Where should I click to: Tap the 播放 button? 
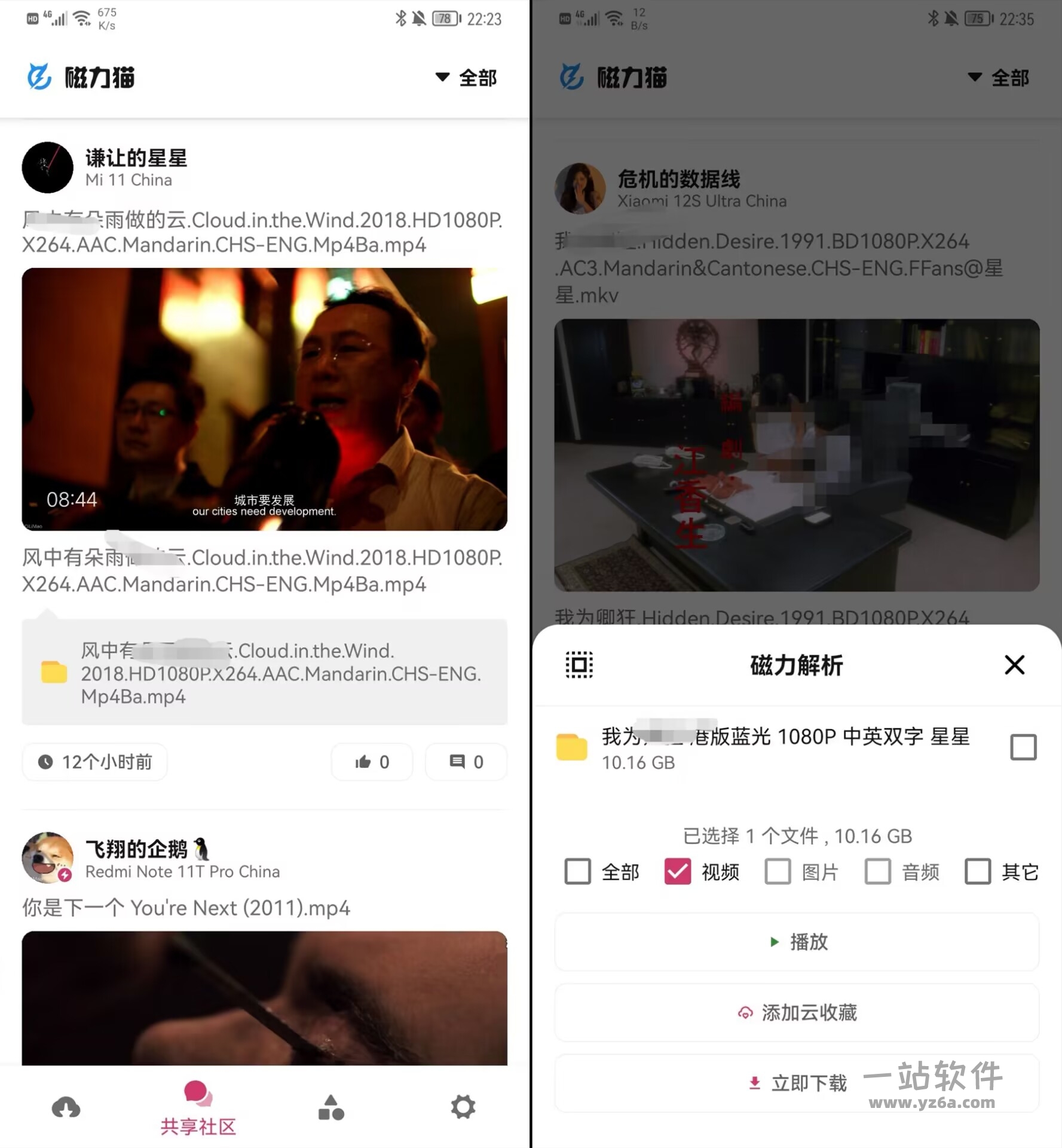pyautogui.click(x=797, y=942)
